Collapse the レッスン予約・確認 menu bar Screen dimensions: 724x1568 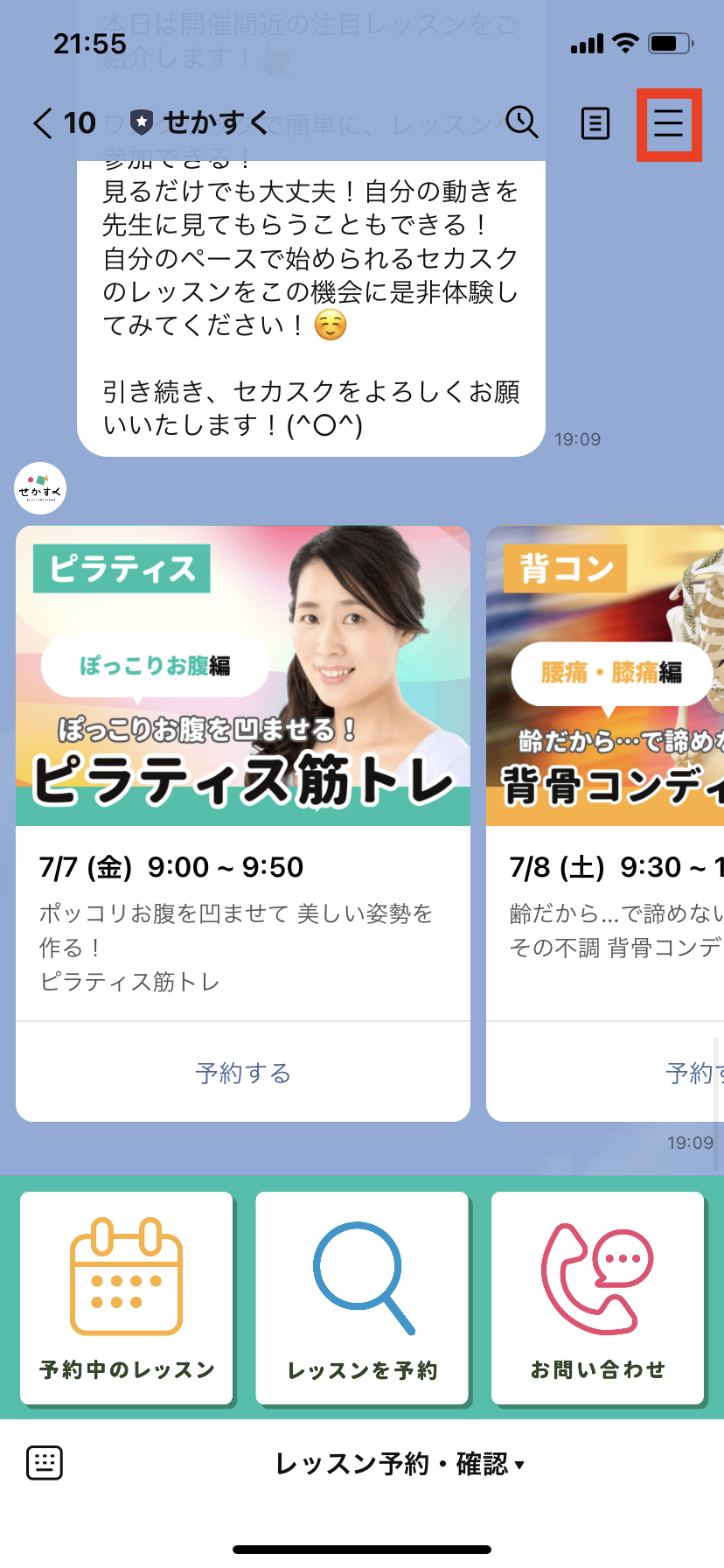399,1464
